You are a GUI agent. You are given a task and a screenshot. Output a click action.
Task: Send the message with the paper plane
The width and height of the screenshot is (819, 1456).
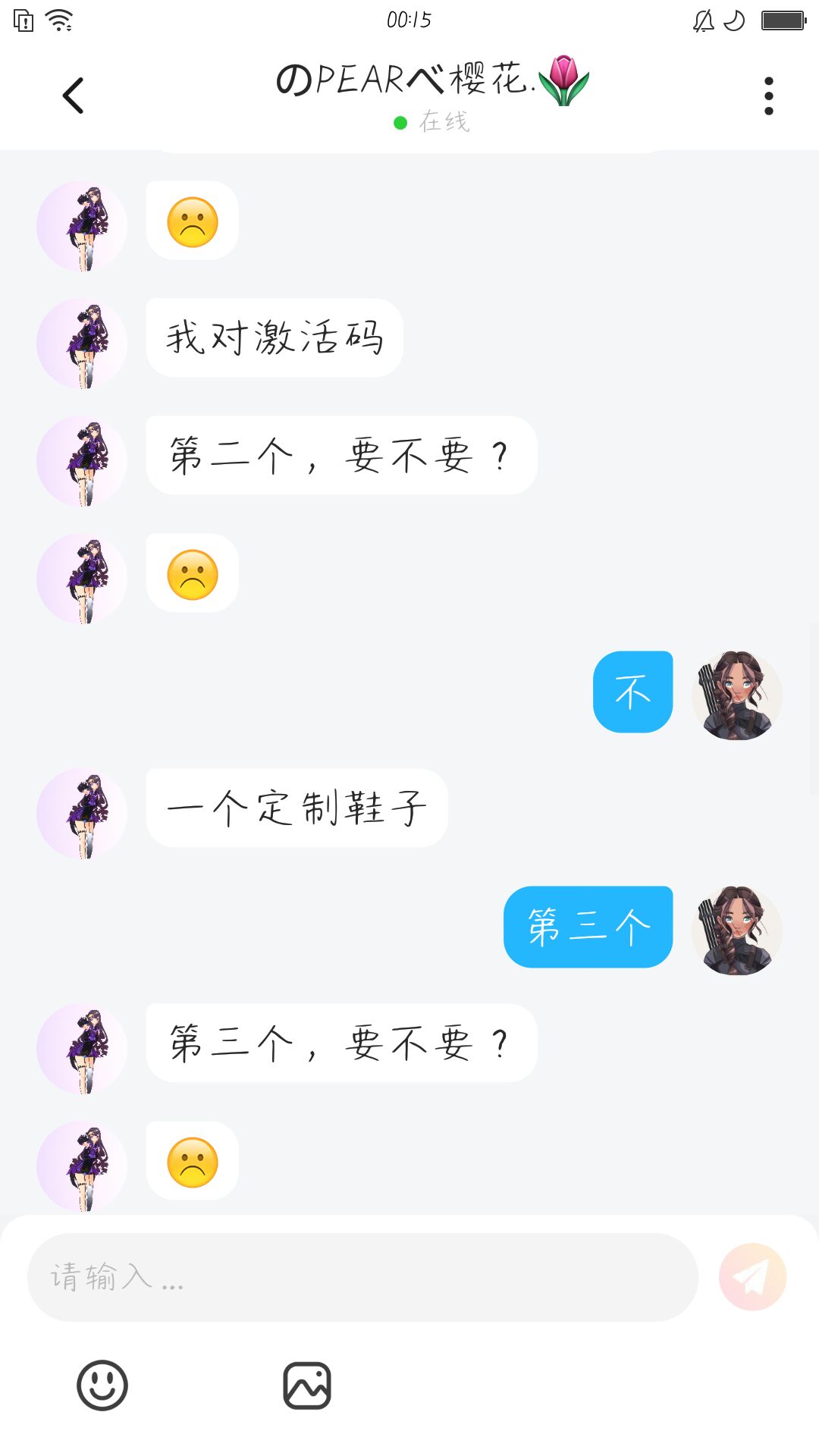[x=752, y=1277]
